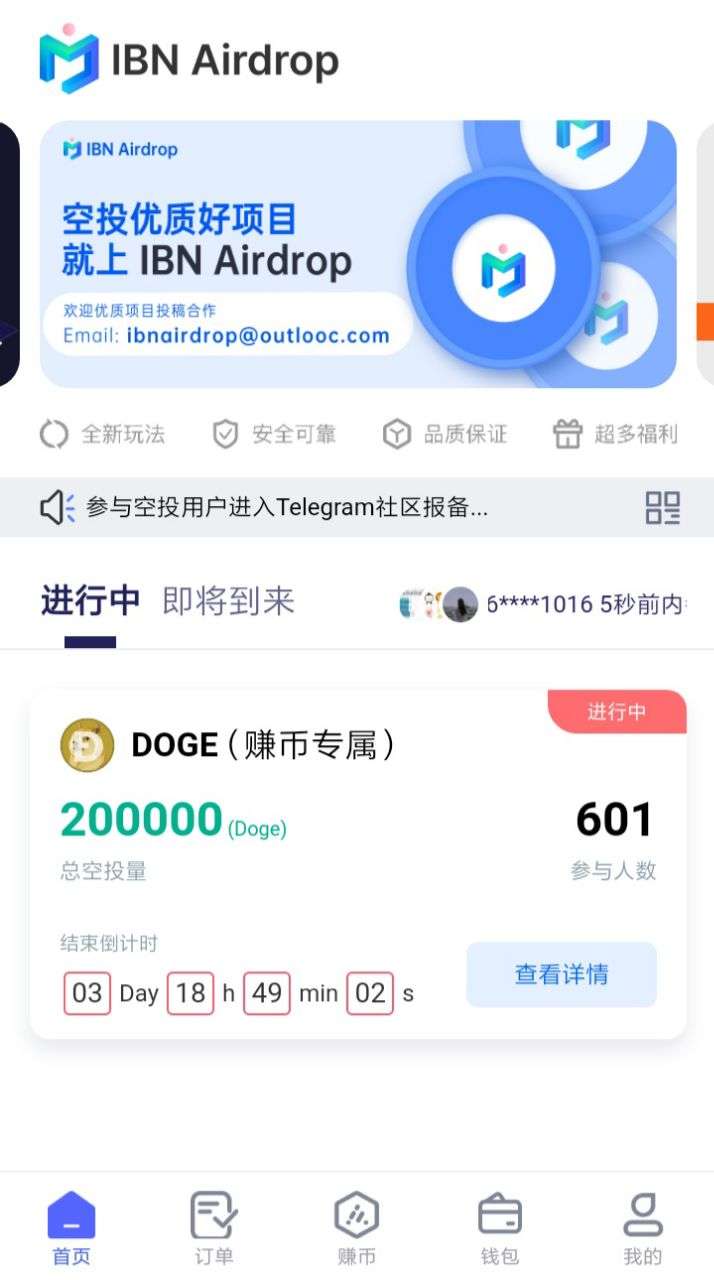This screenshot has width=714, height=1280.
Task: Go to the 我的 profile tab
Action: (643, 1229)
